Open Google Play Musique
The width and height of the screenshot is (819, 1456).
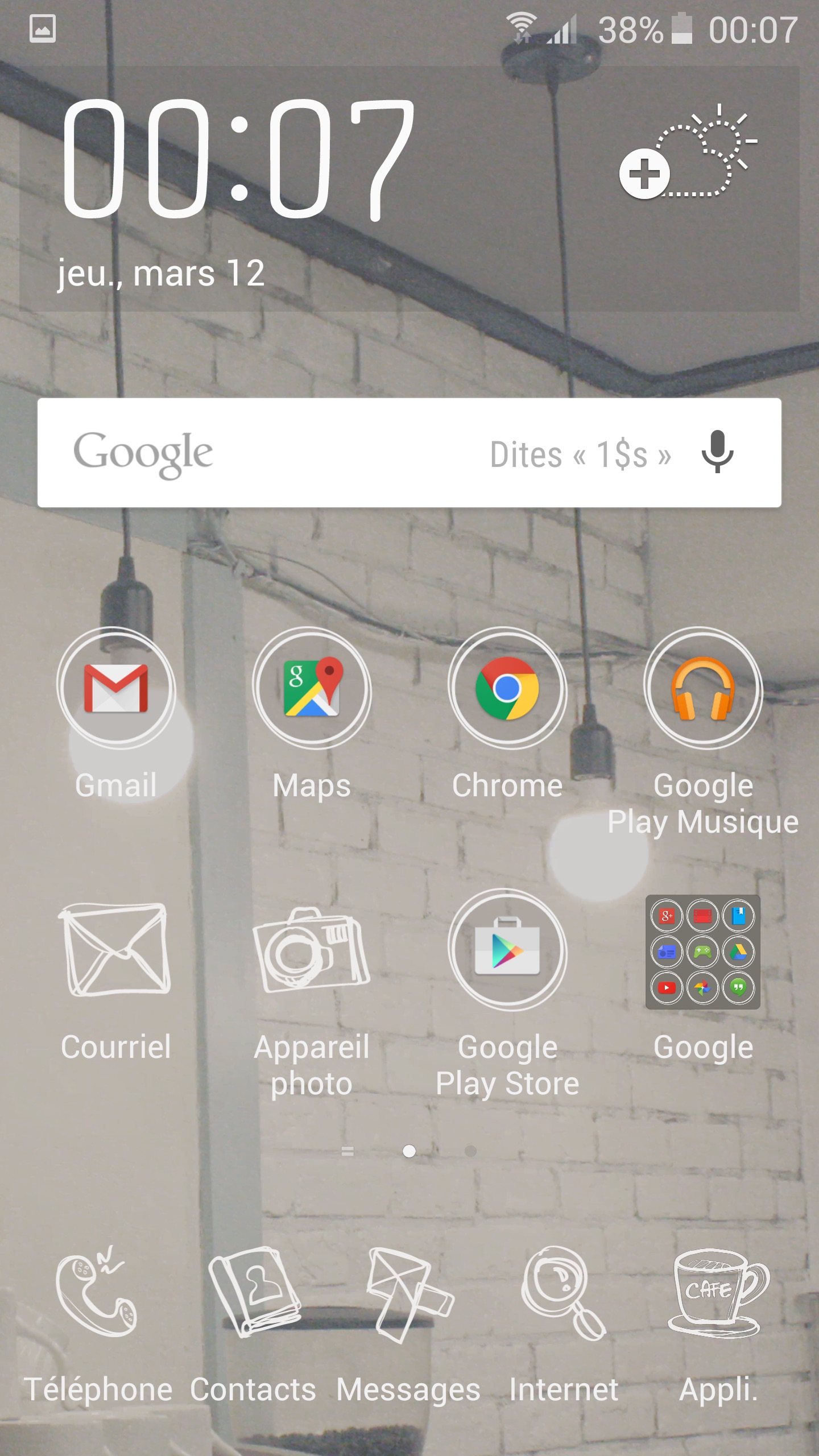point(703,689)
